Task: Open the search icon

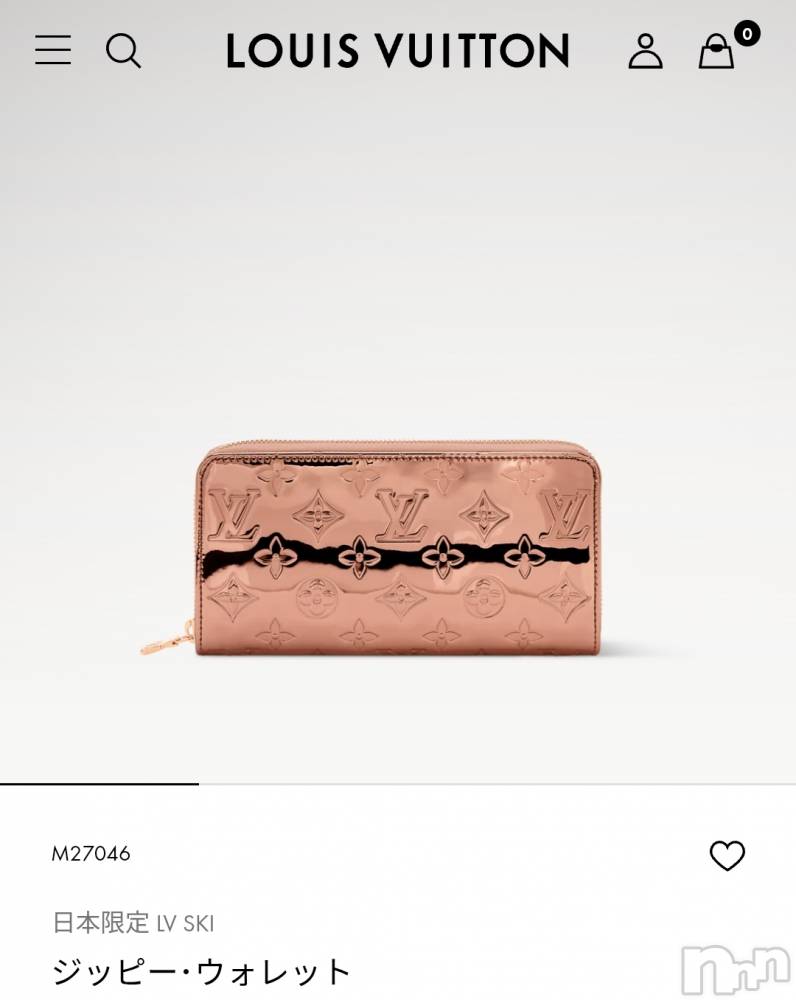Action: (123, 50)
